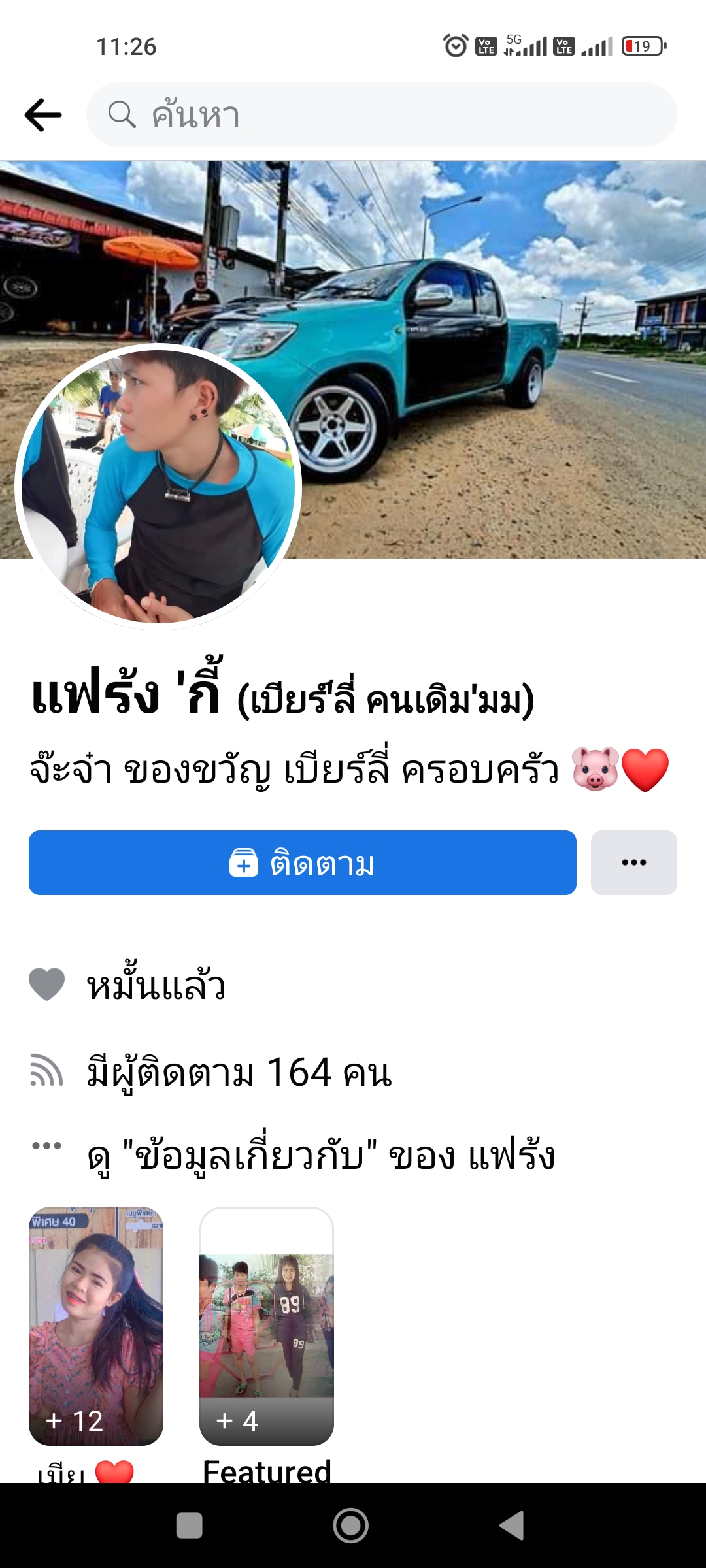Open the three-dot more options button
The image size is (706, 1568).
coord(633,862)
